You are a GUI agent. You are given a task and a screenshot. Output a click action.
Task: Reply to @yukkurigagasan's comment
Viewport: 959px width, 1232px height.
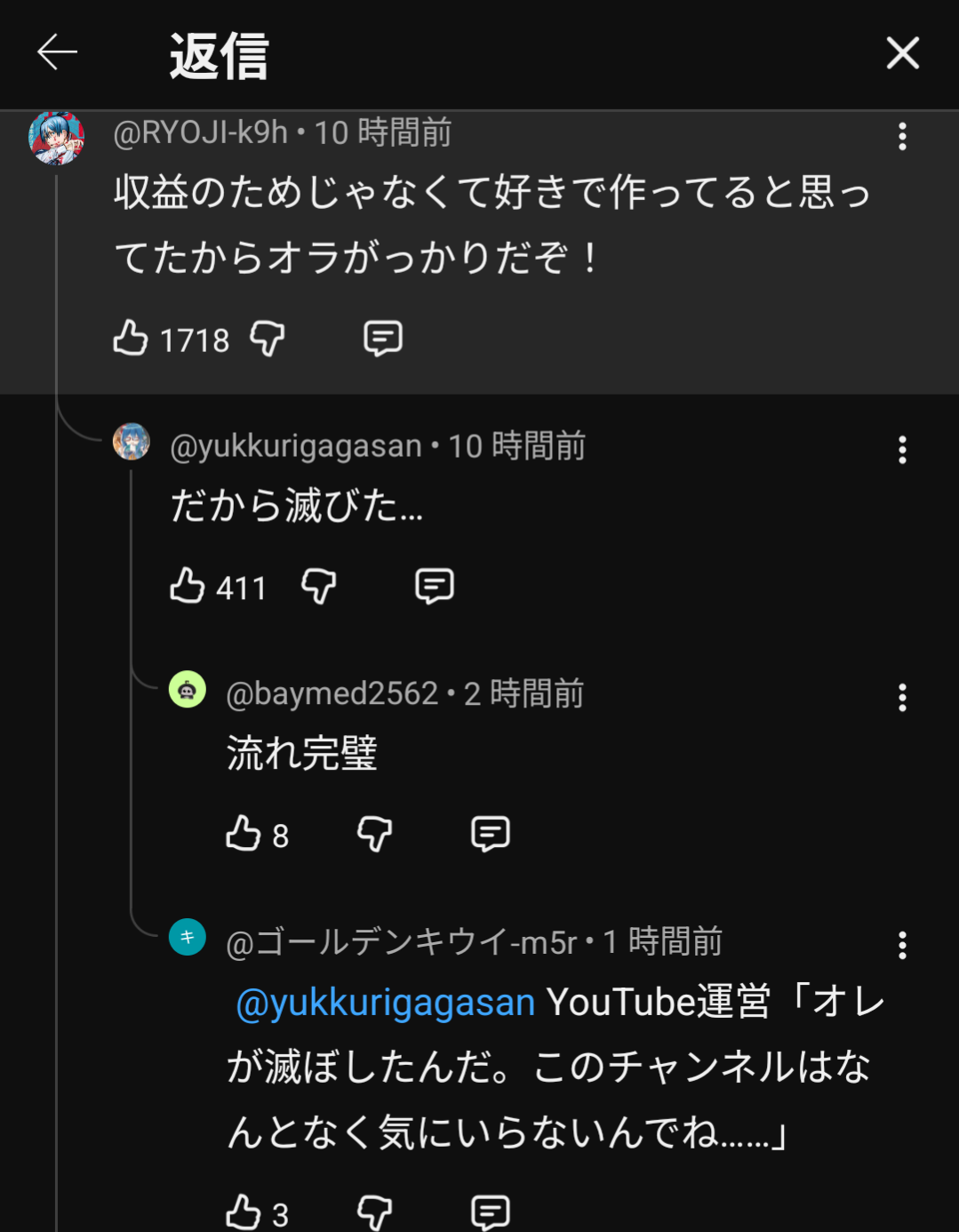pyautogui.click(x=435, y=587)
